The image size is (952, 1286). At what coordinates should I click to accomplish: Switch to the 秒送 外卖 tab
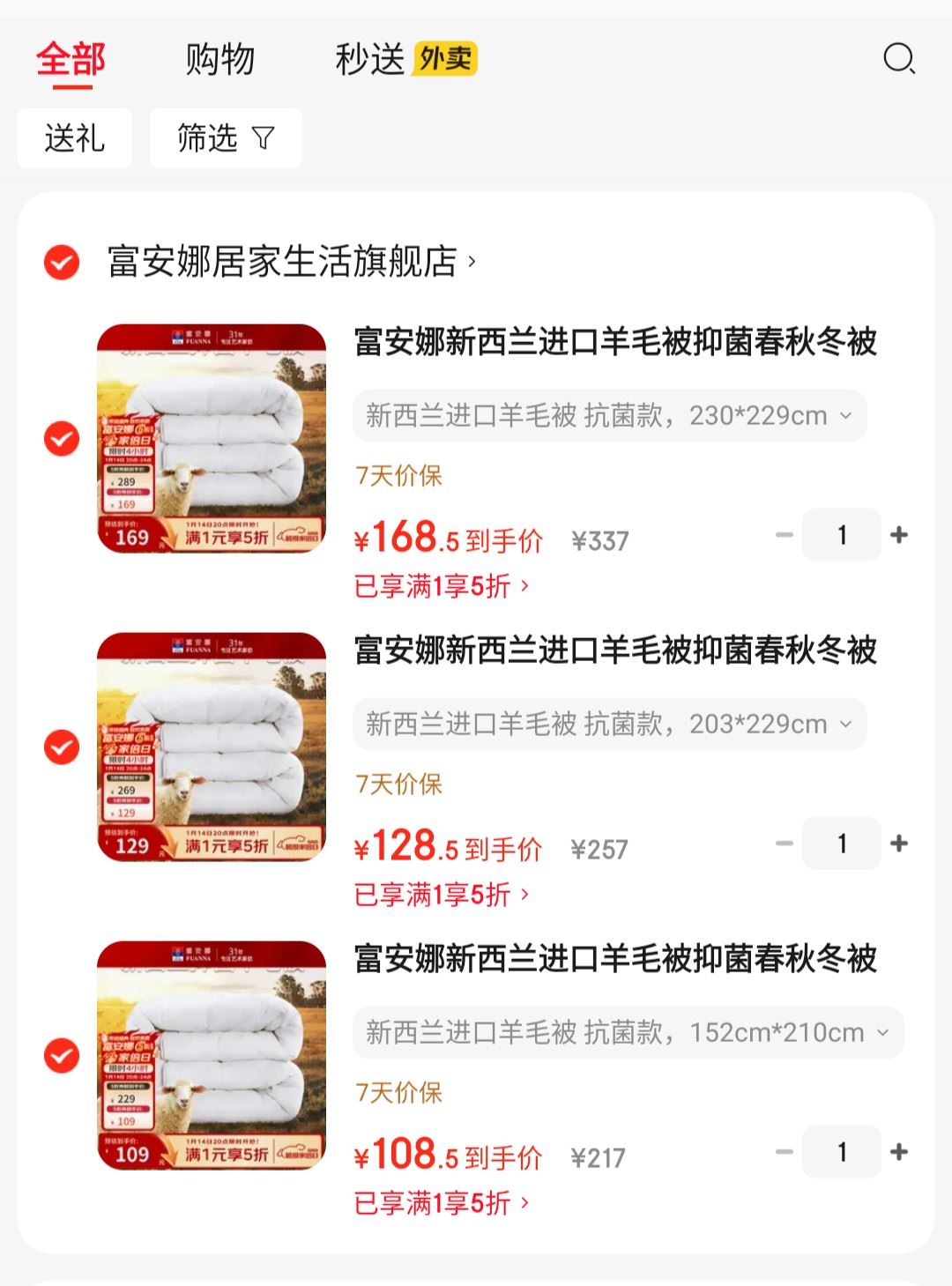tap(405, 59)
